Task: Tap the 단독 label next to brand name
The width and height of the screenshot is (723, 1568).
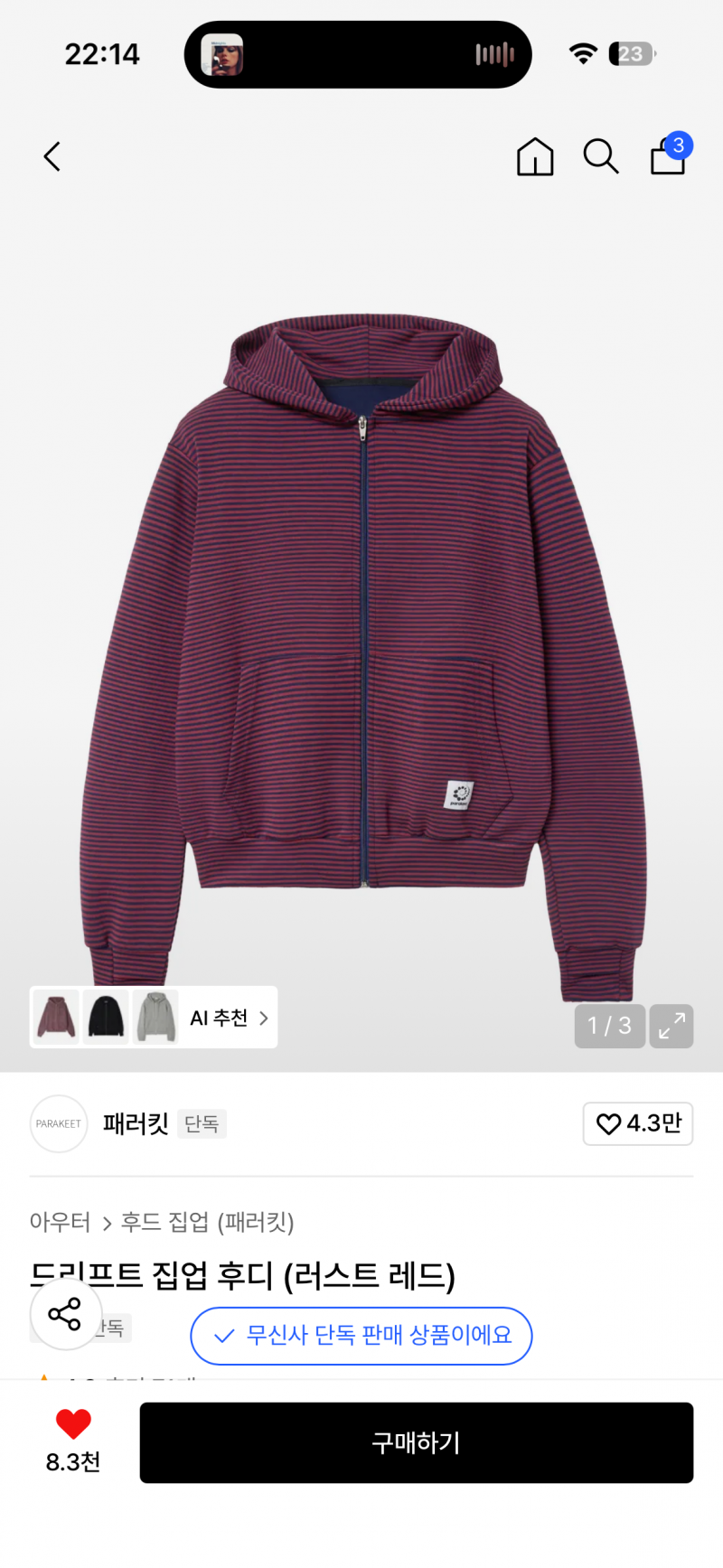Action: pyautogui.click(x=202, y=1123)
